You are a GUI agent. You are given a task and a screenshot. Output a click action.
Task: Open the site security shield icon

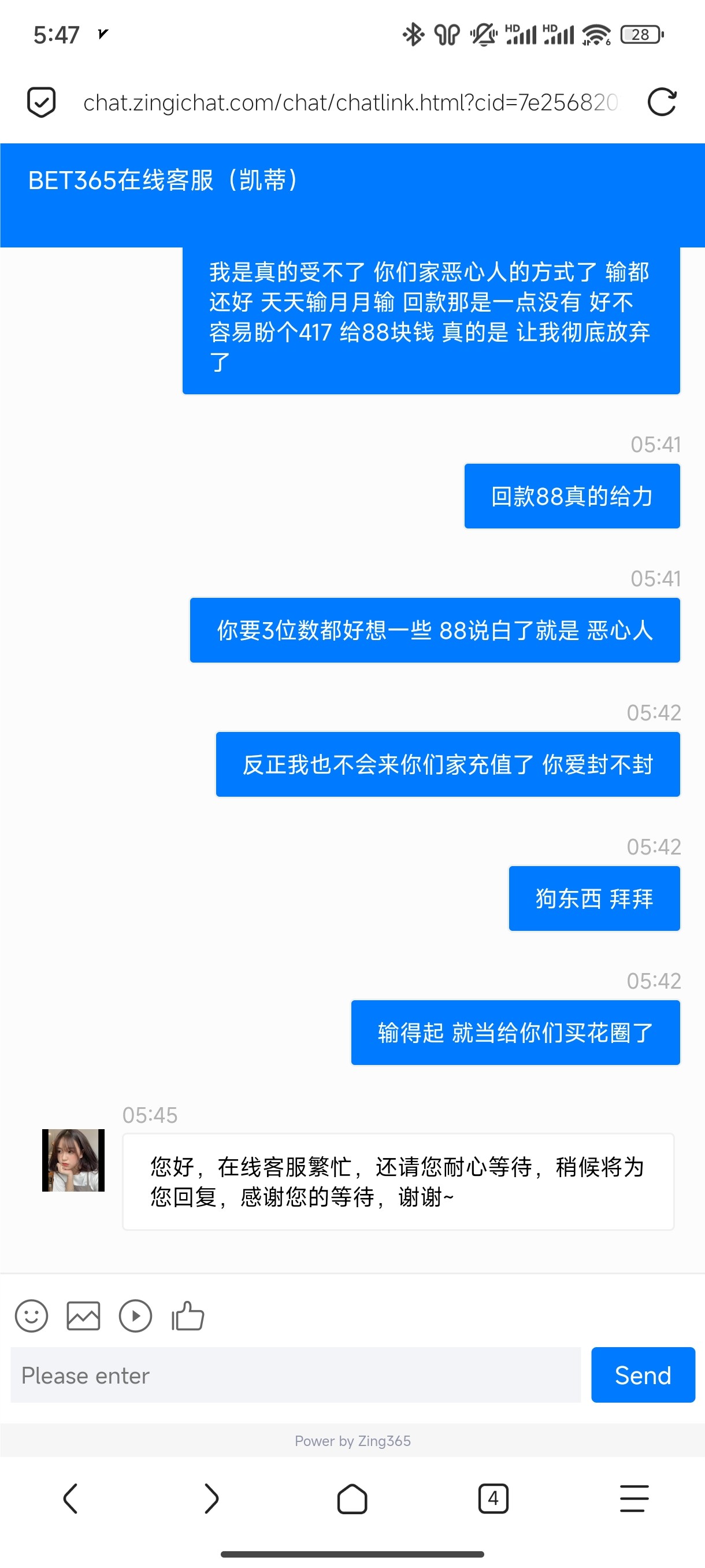click(41, 102)
